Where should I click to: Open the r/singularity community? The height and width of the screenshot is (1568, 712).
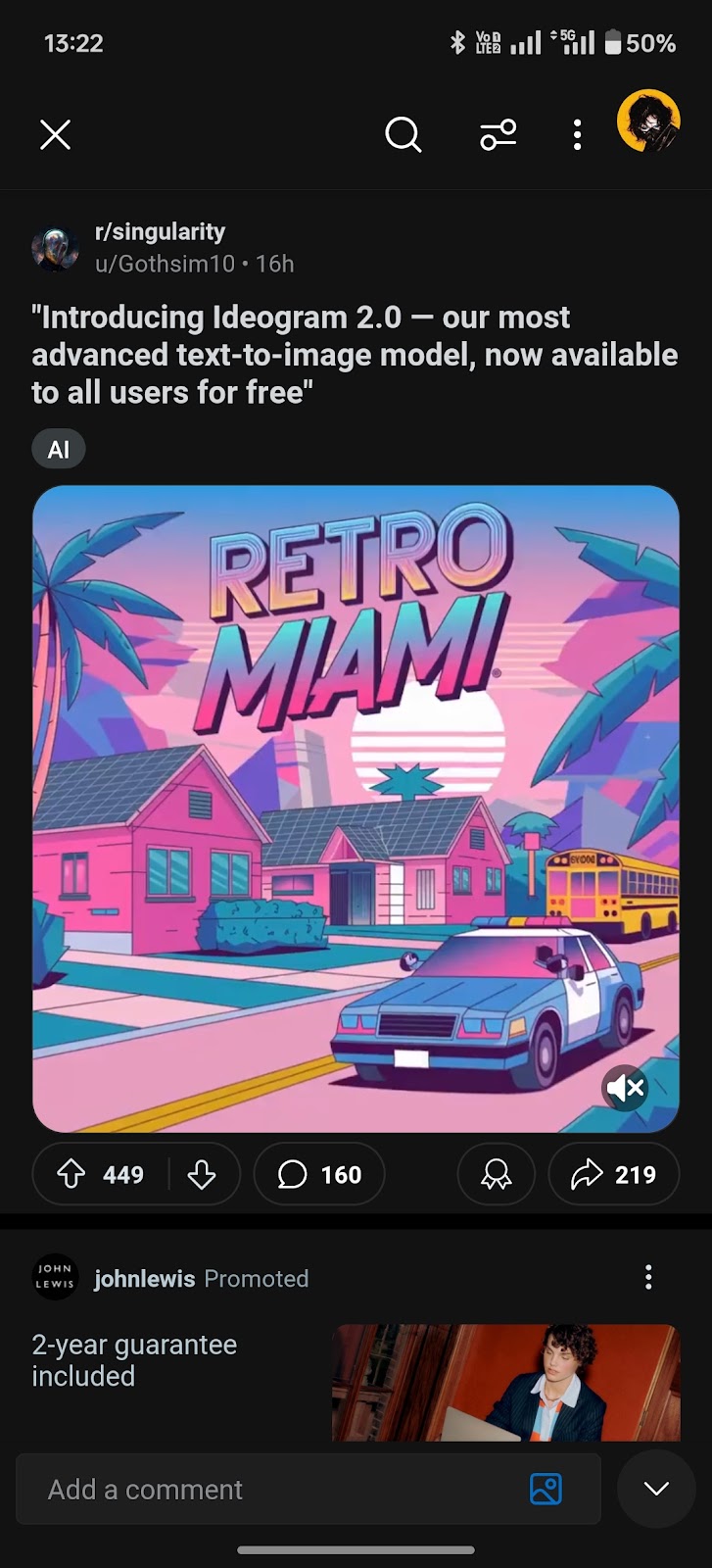click(160, 232)
